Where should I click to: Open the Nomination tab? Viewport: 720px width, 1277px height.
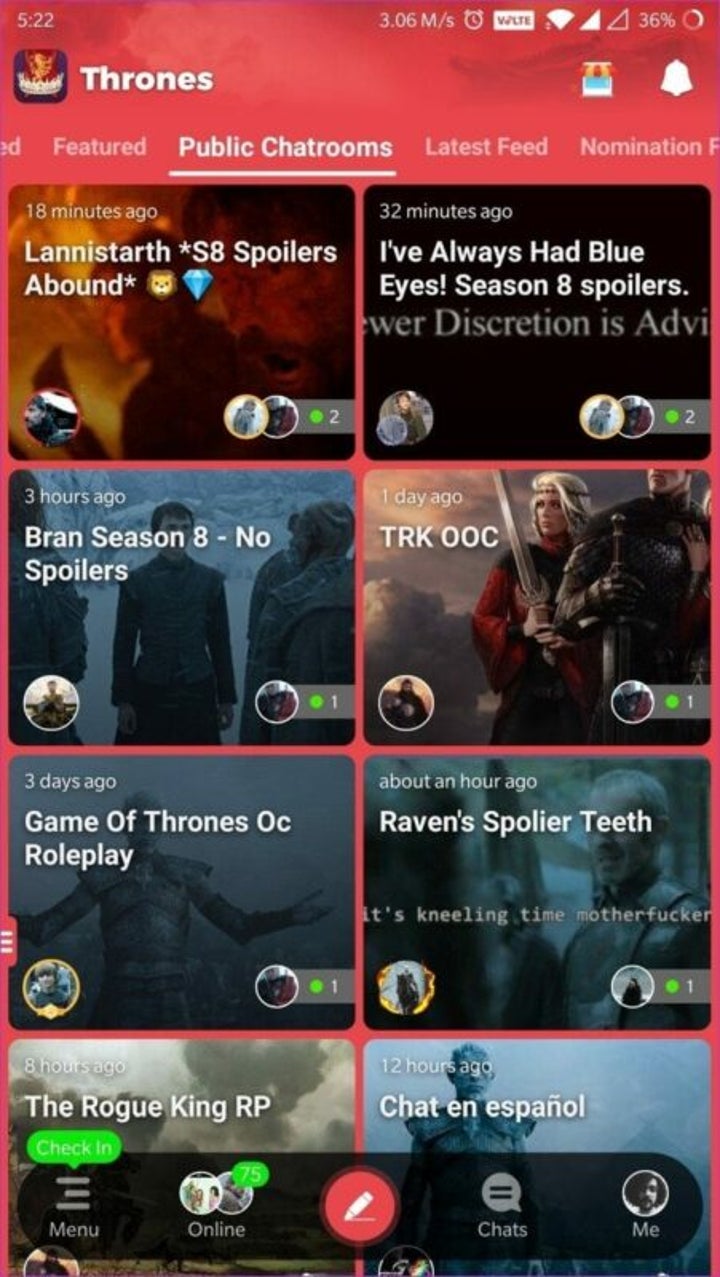pyautogui.click(x=648, y=147)
